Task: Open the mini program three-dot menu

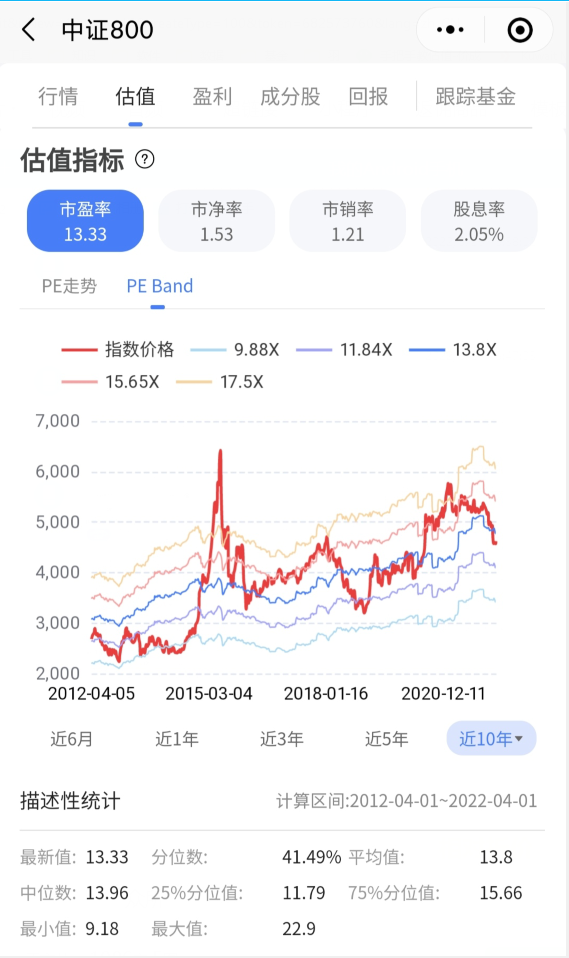Action: coord(450,29)
